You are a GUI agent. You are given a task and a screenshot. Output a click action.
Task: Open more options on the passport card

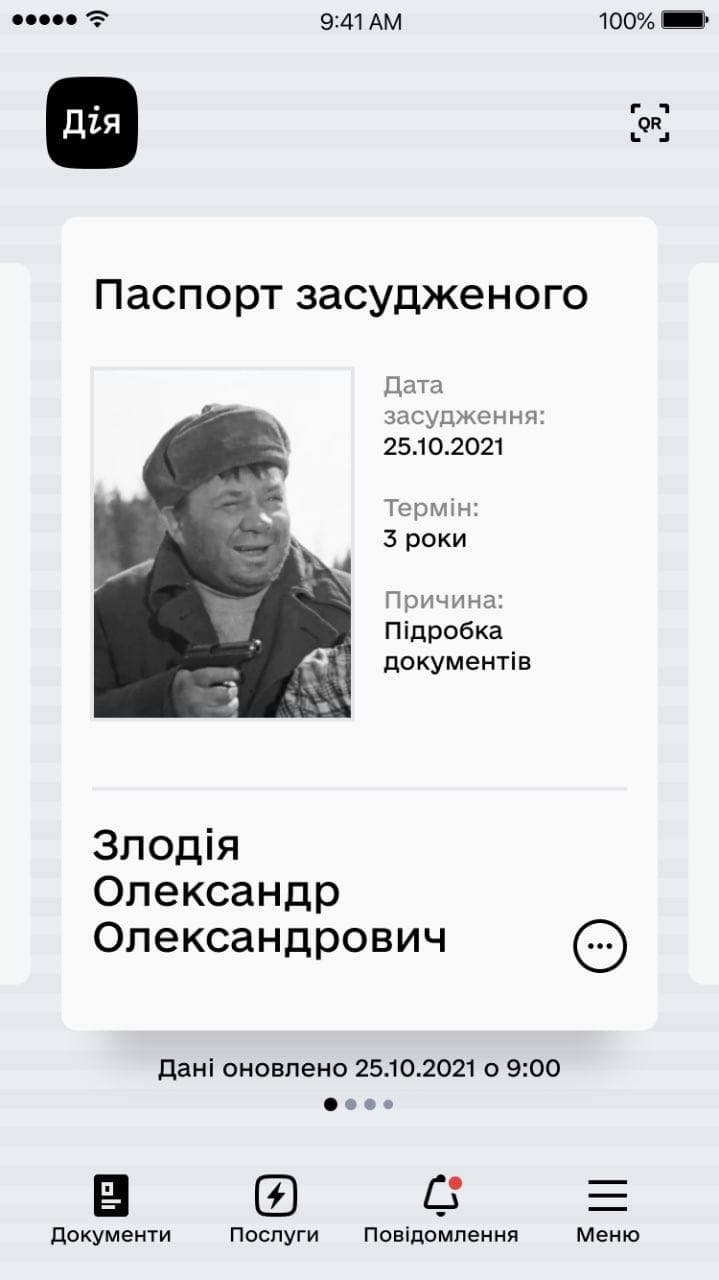600,945
